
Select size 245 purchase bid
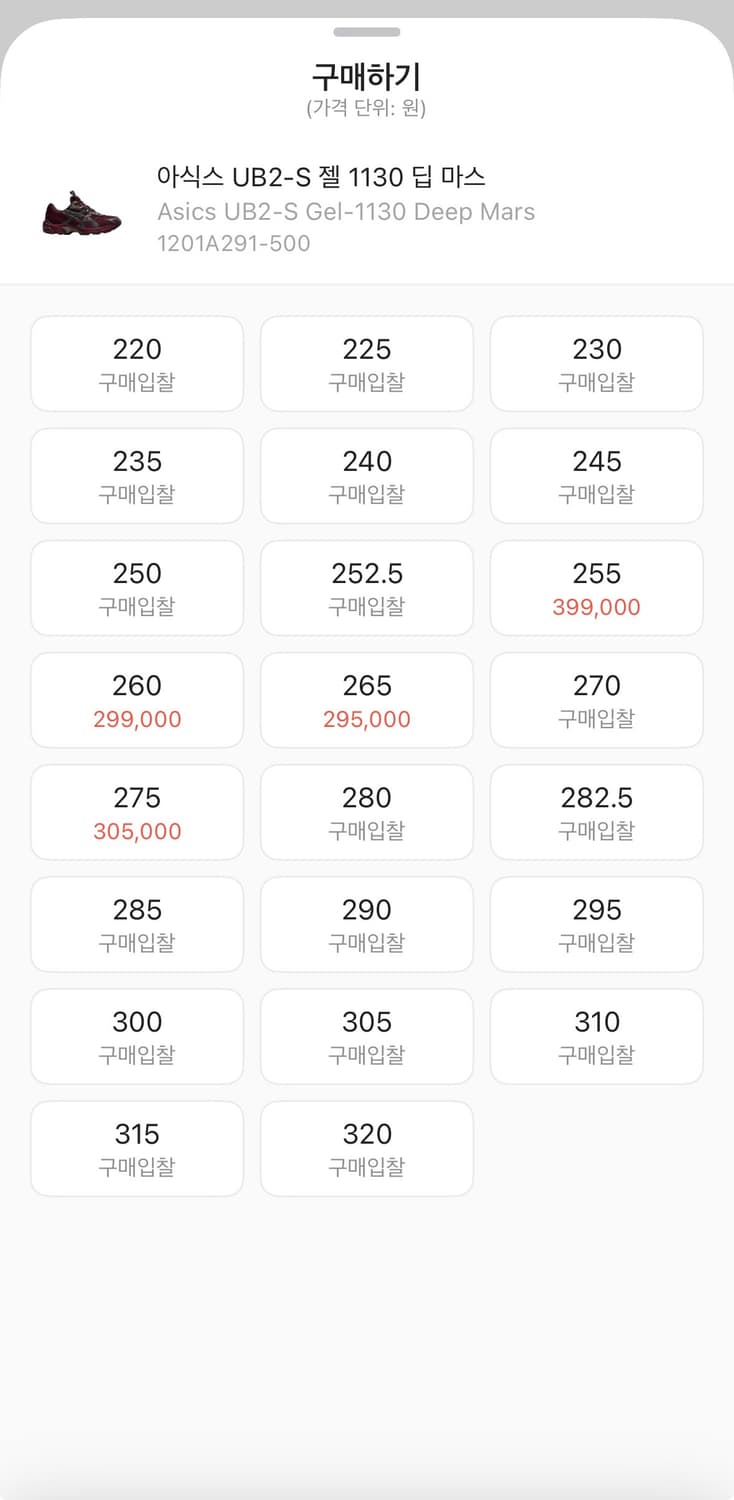596,475
